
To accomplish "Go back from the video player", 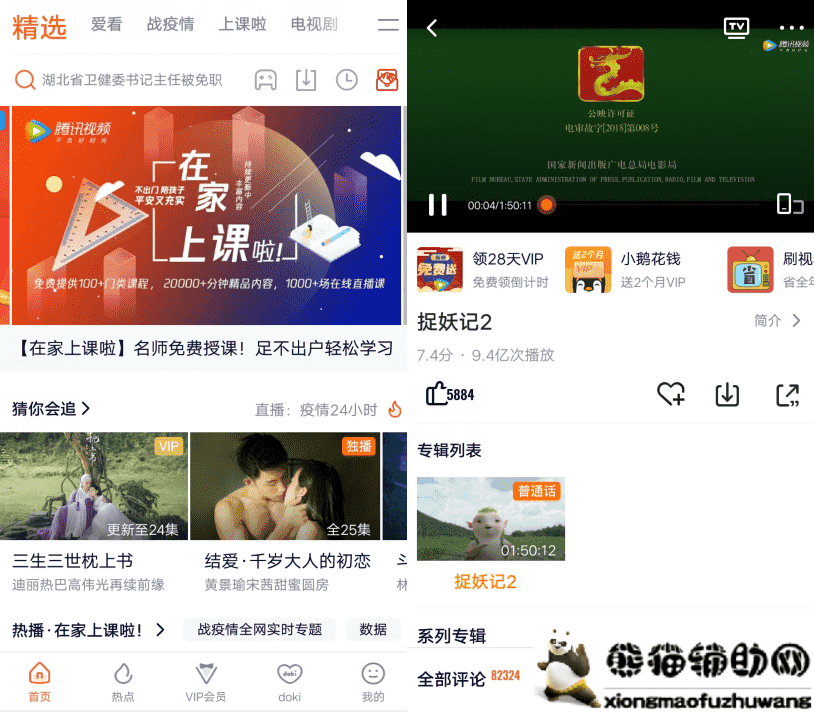I will (x=432, y=28).
